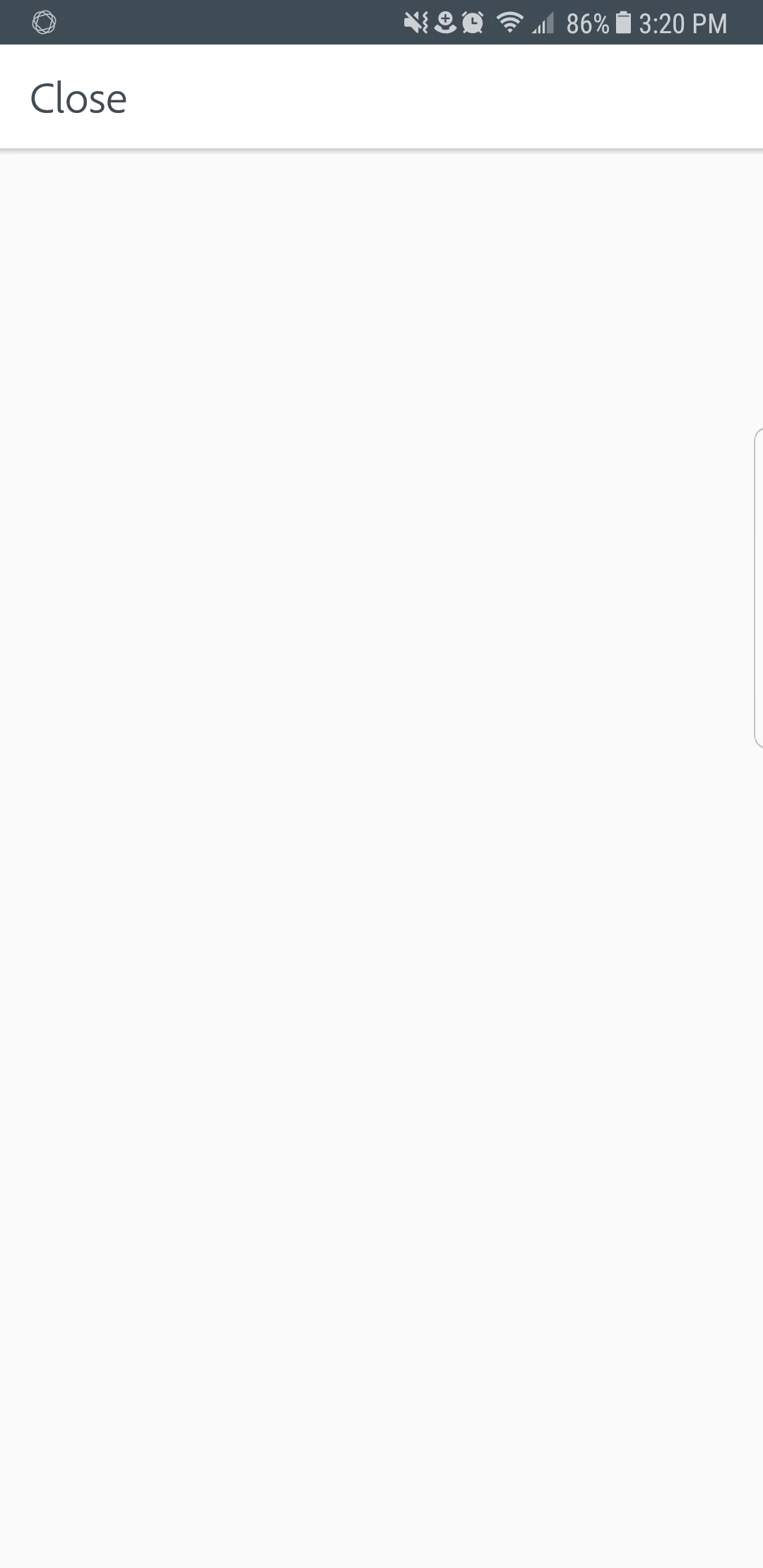The height and width of the screenshot is (1568, 763).
Task: Tap Close to dismiss this page
Action: point(78,98)
